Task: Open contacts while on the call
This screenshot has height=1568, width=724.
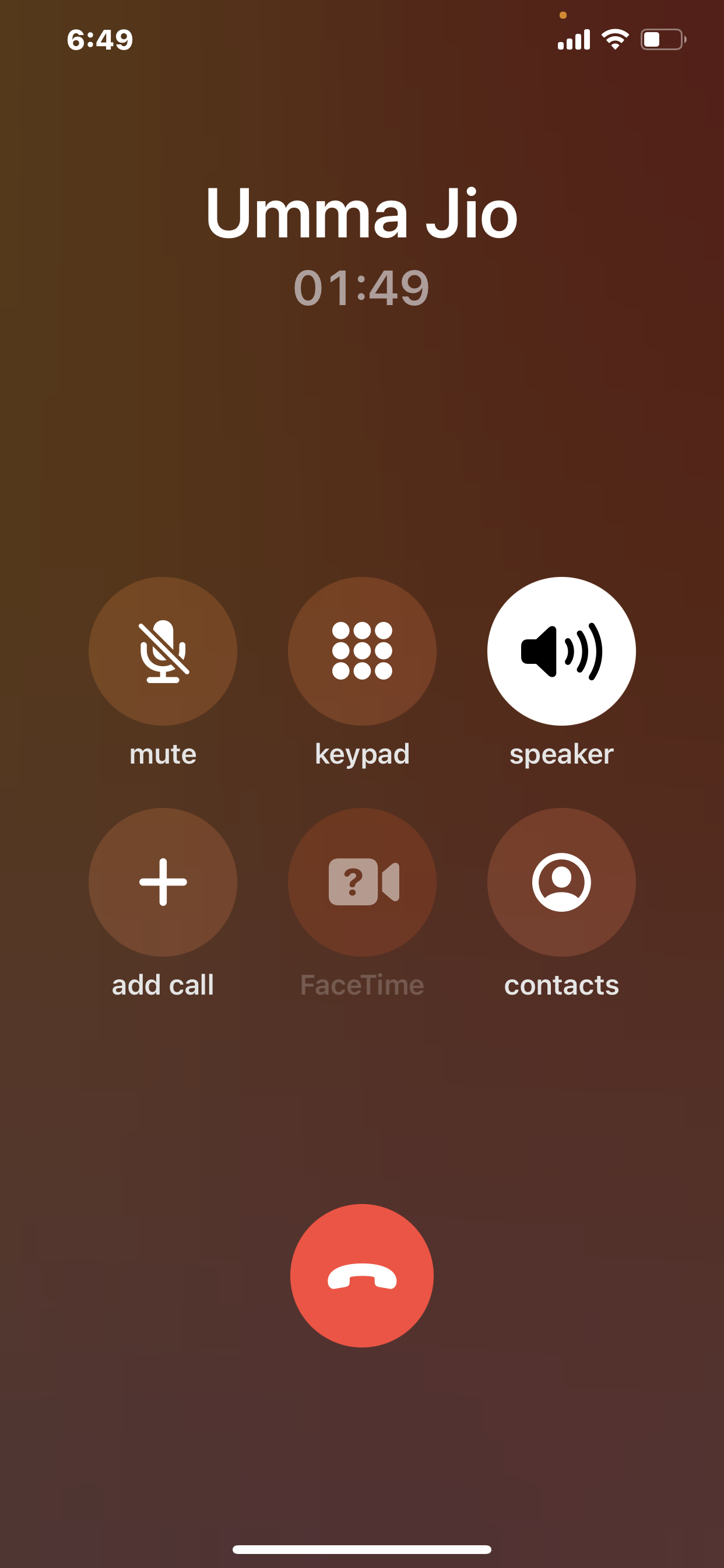Action: (x=561, y=882)
